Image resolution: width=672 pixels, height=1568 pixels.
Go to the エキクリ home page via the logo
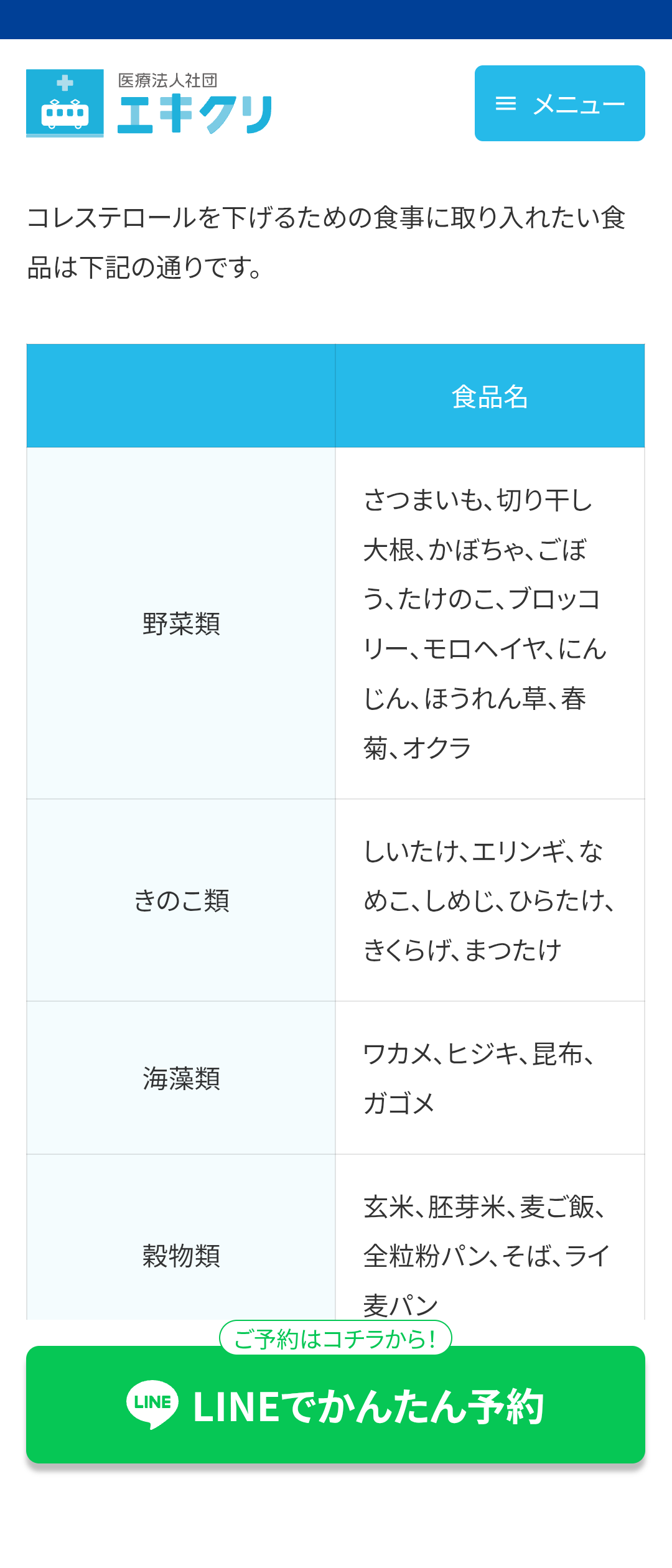point(149,103)
